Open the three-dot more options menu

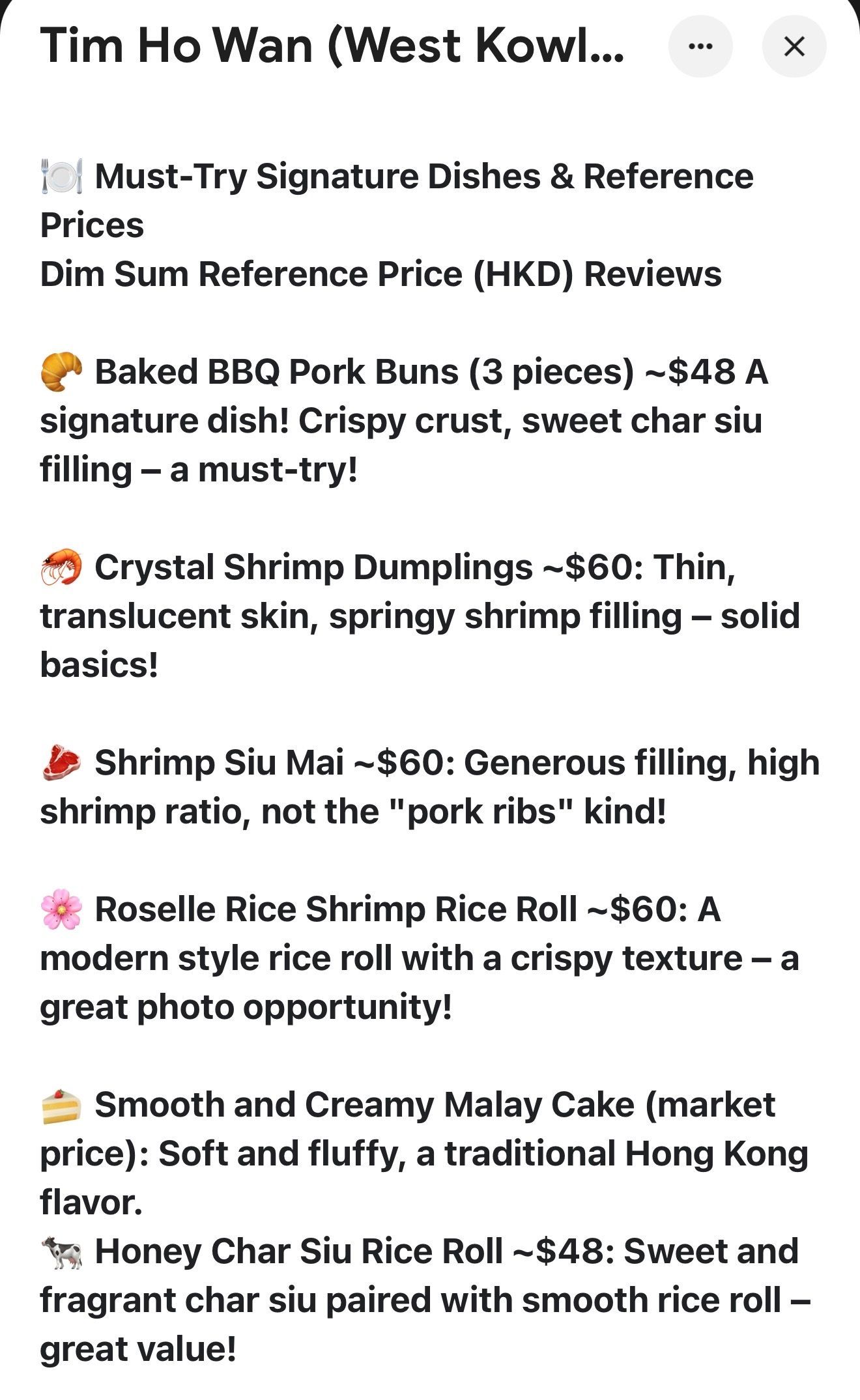coord(700,46)
